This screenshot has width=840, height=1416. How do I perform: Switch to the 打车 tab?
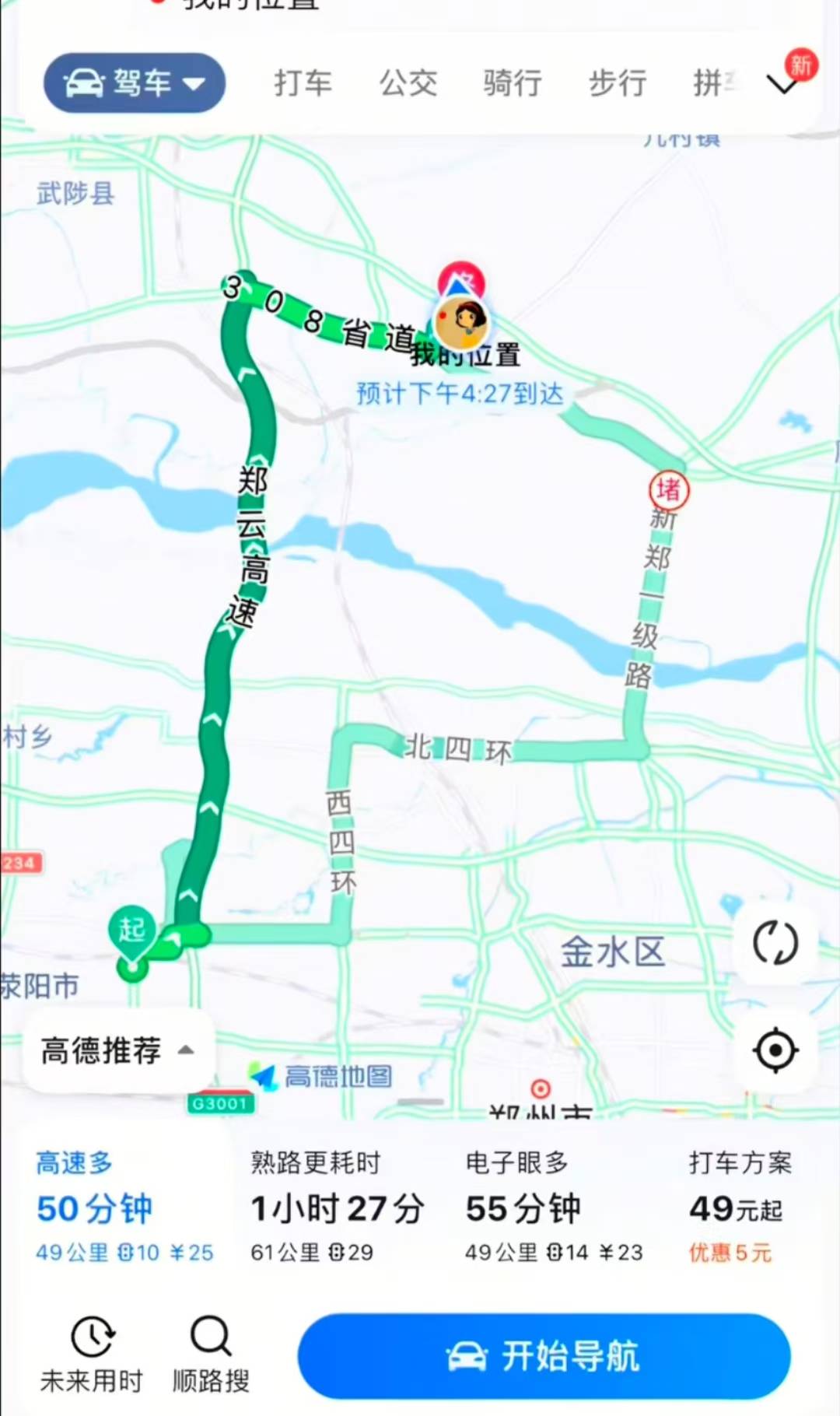(303, 82)
